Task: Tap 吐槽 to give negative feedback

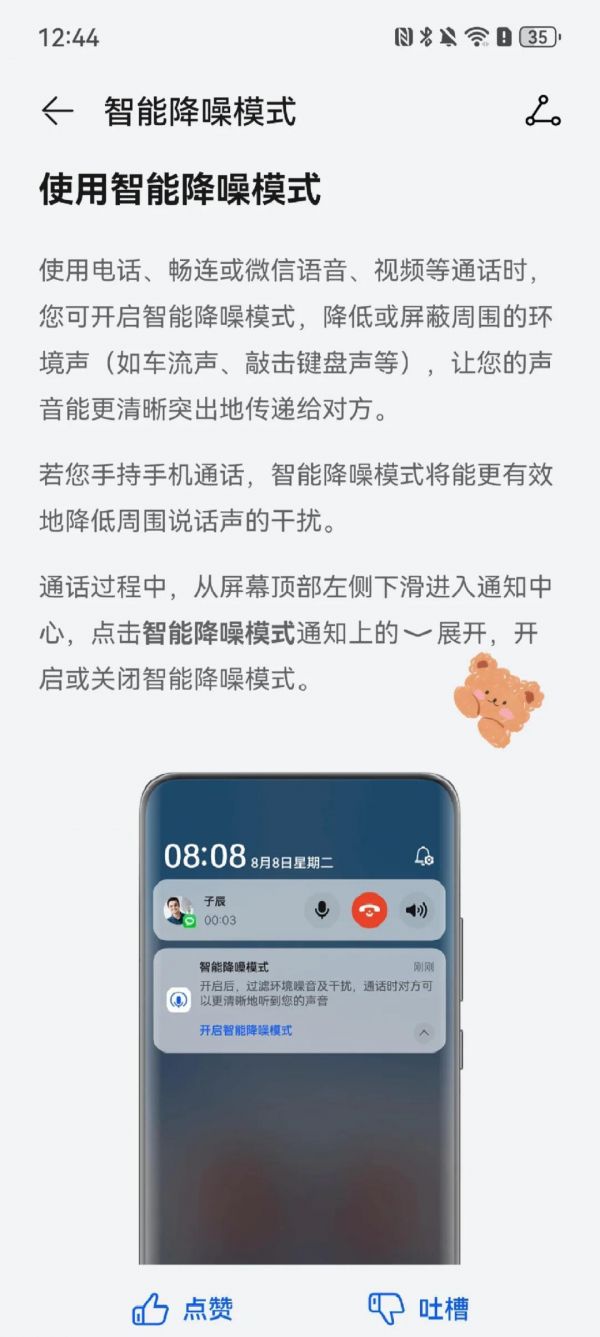Action: coord(418,1307)
